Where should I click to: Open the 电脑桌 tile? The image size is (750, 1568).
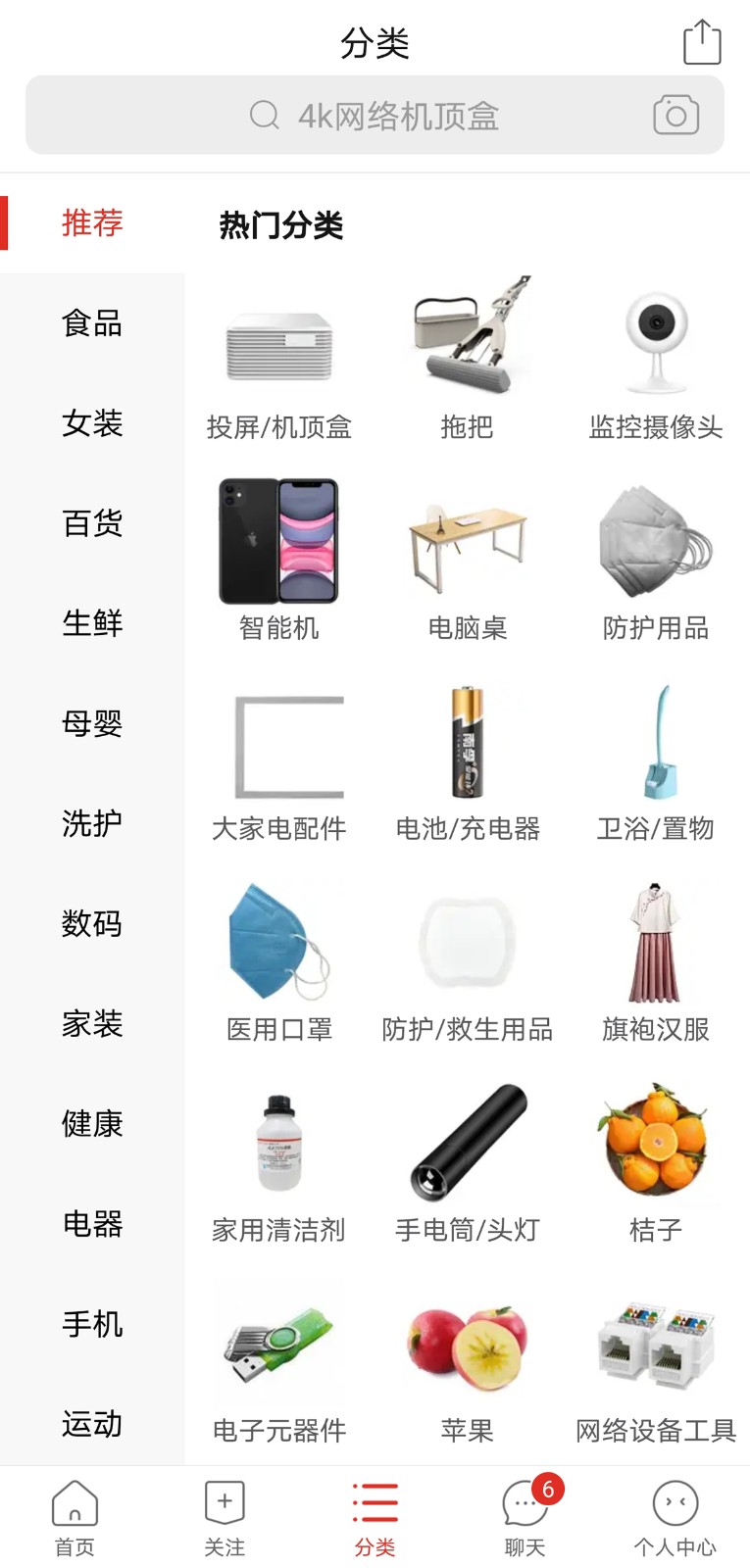pyautogui.click(x=468, y=561)
